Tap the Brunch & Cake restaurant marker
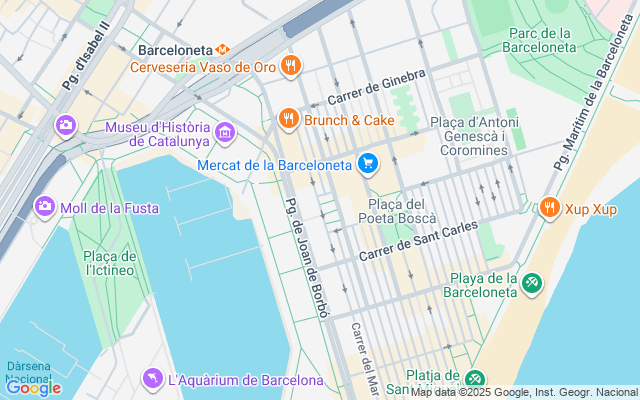640x400 pixels. tap(288, 119)
